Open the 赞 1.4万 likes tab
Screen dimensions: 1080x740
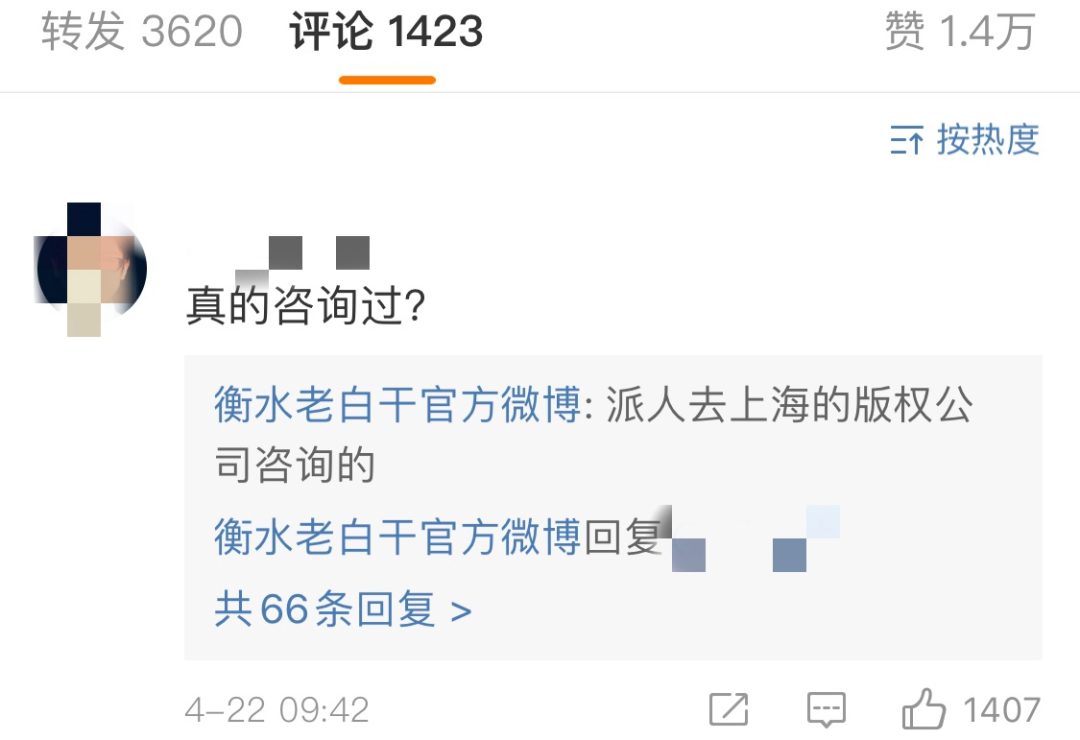tap(958, 32)
